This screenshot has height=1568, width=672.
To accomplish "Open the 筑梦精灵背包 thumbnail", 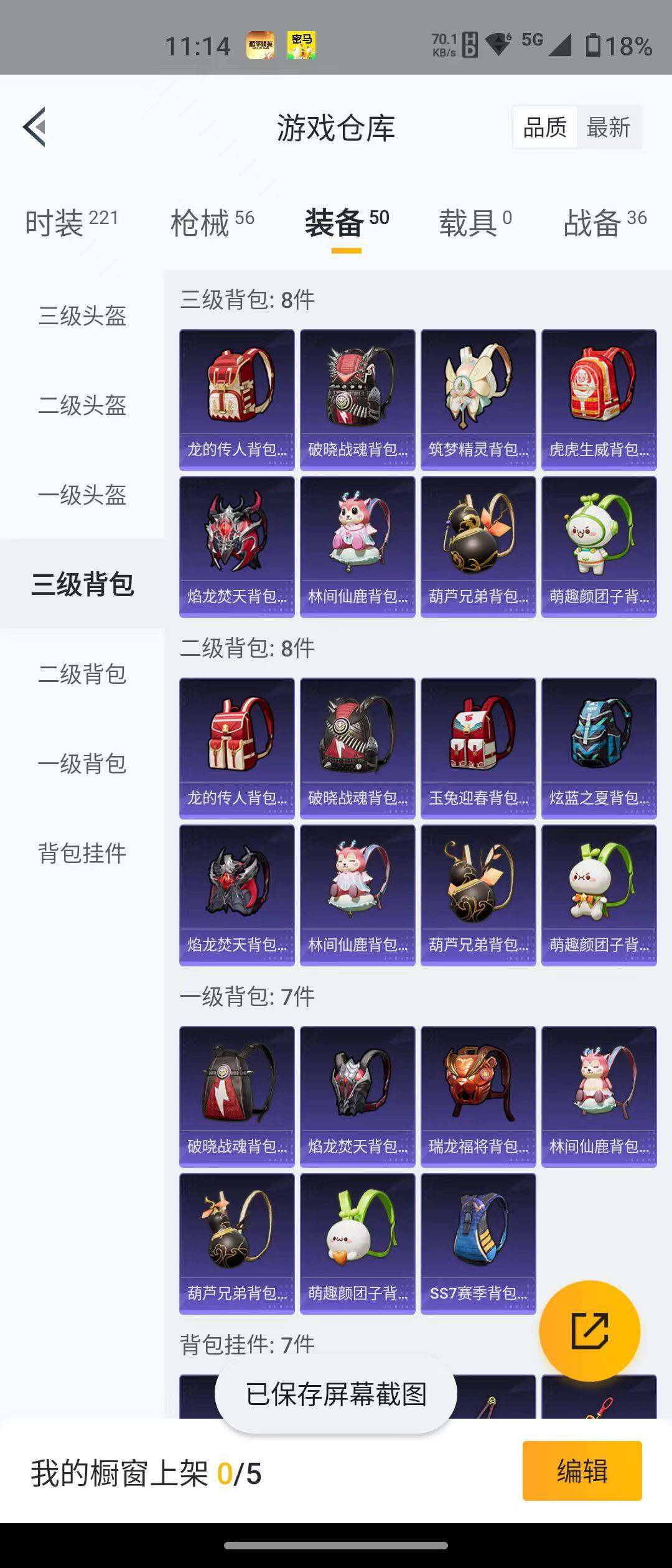I will (x=478, y=398).
